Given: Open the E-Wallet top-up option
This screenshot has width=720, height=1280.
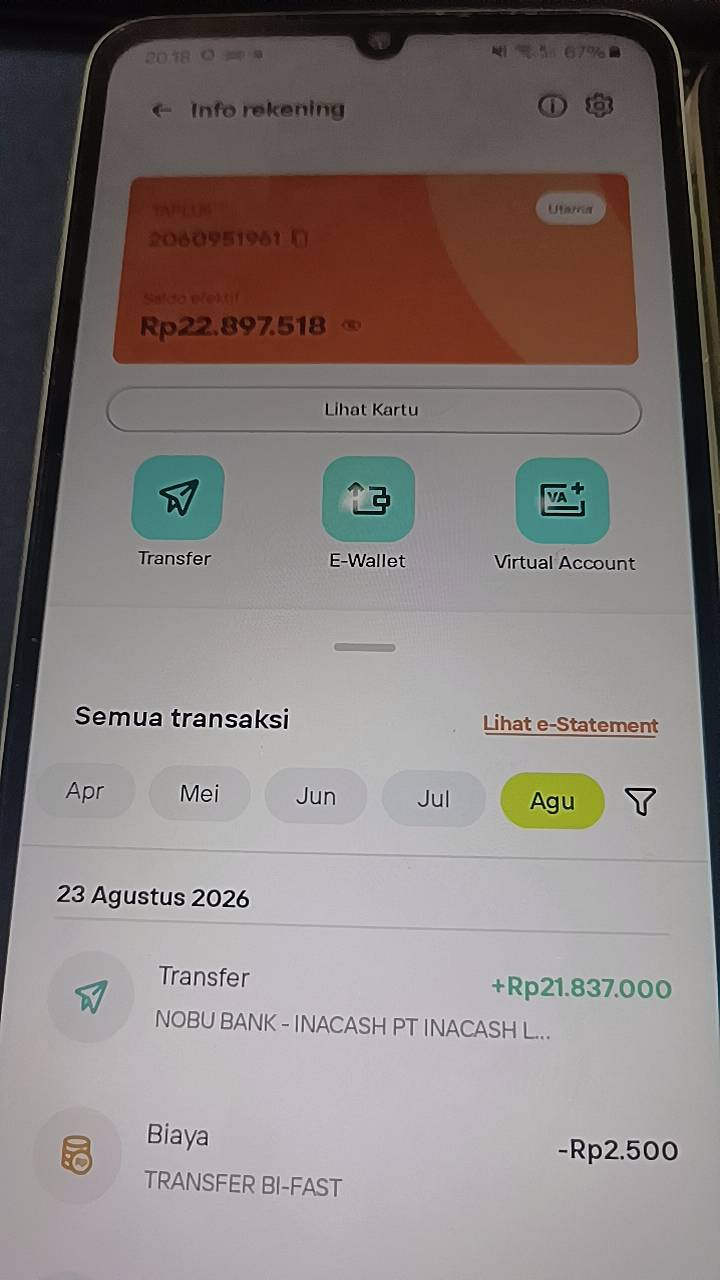Looking at the screenshot, I should point(368,499).
